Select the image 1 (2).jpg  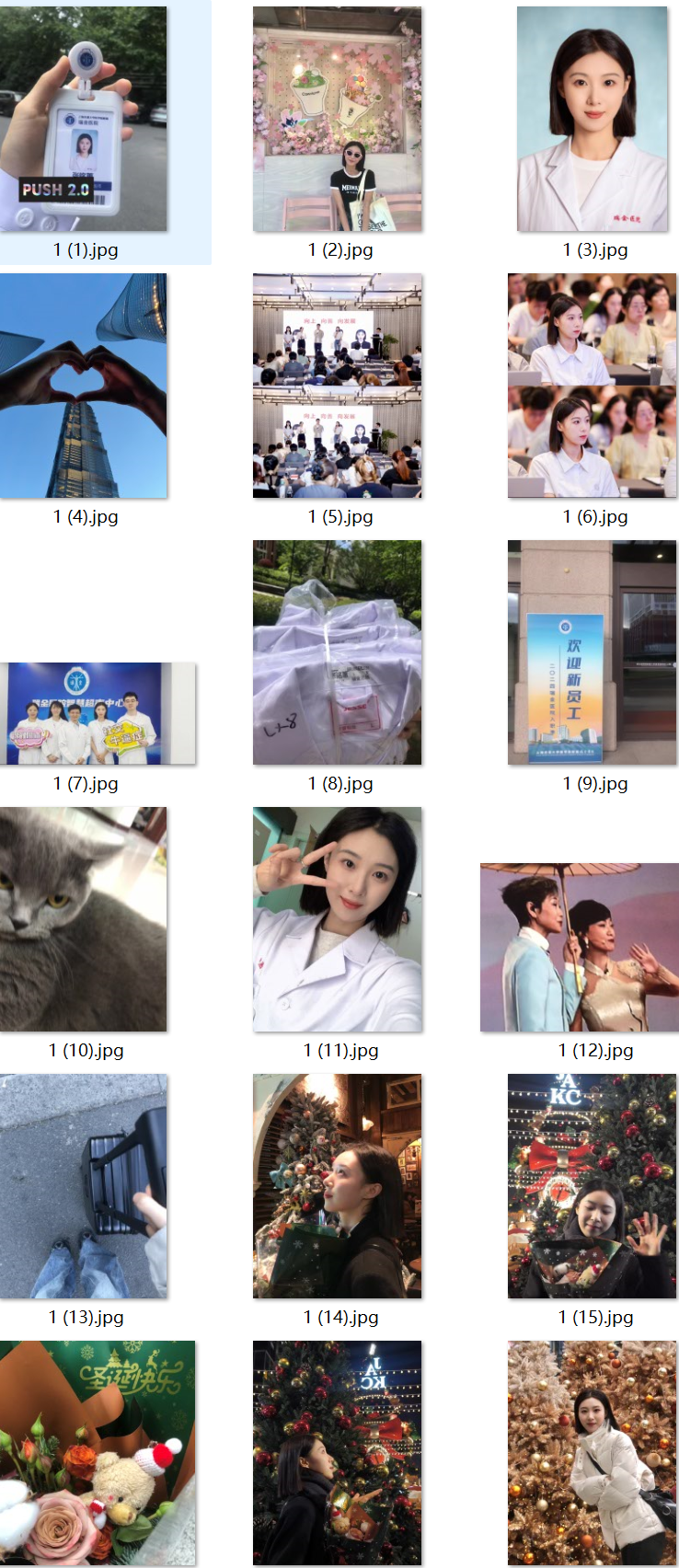pyautogui.click(x=337, y=120)
